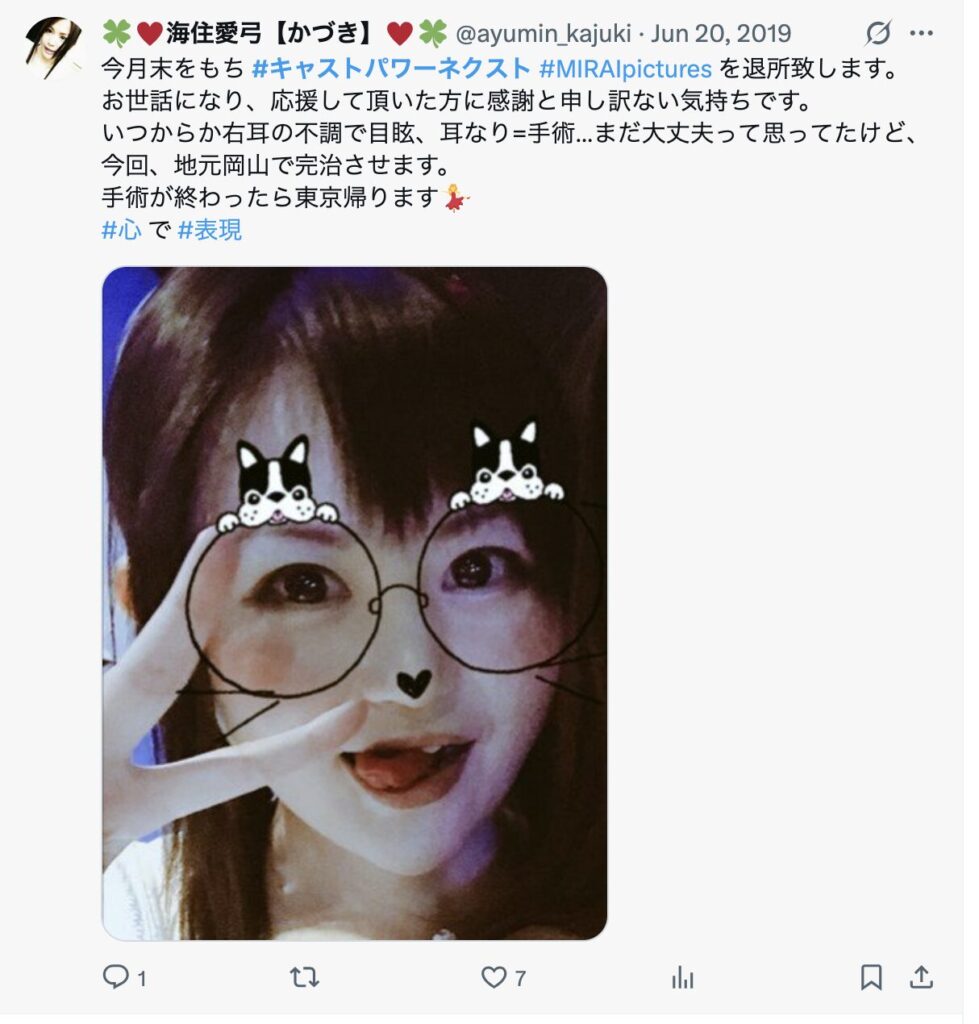Open the author's profile picture

click(x=54, y=47)
